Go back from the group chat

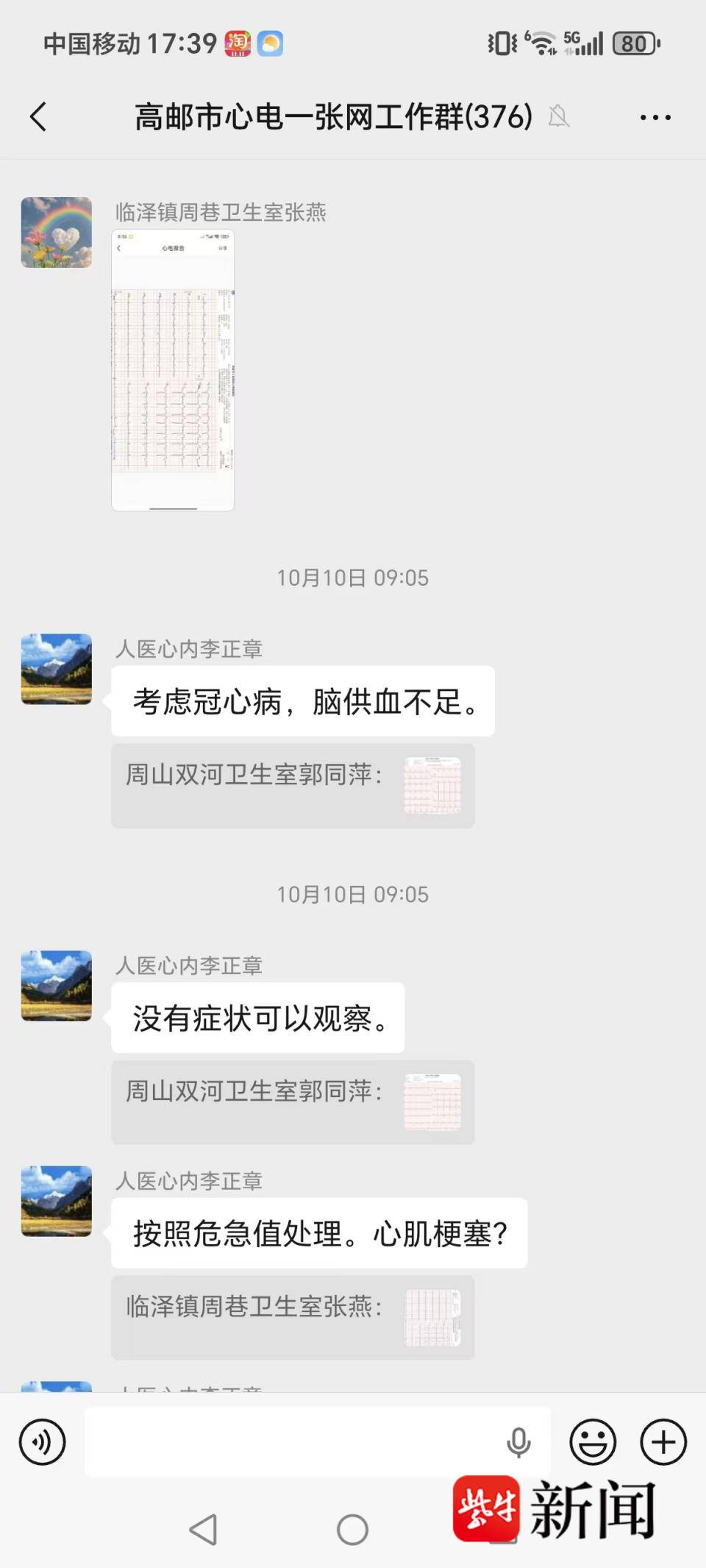[x=38, y=117]
